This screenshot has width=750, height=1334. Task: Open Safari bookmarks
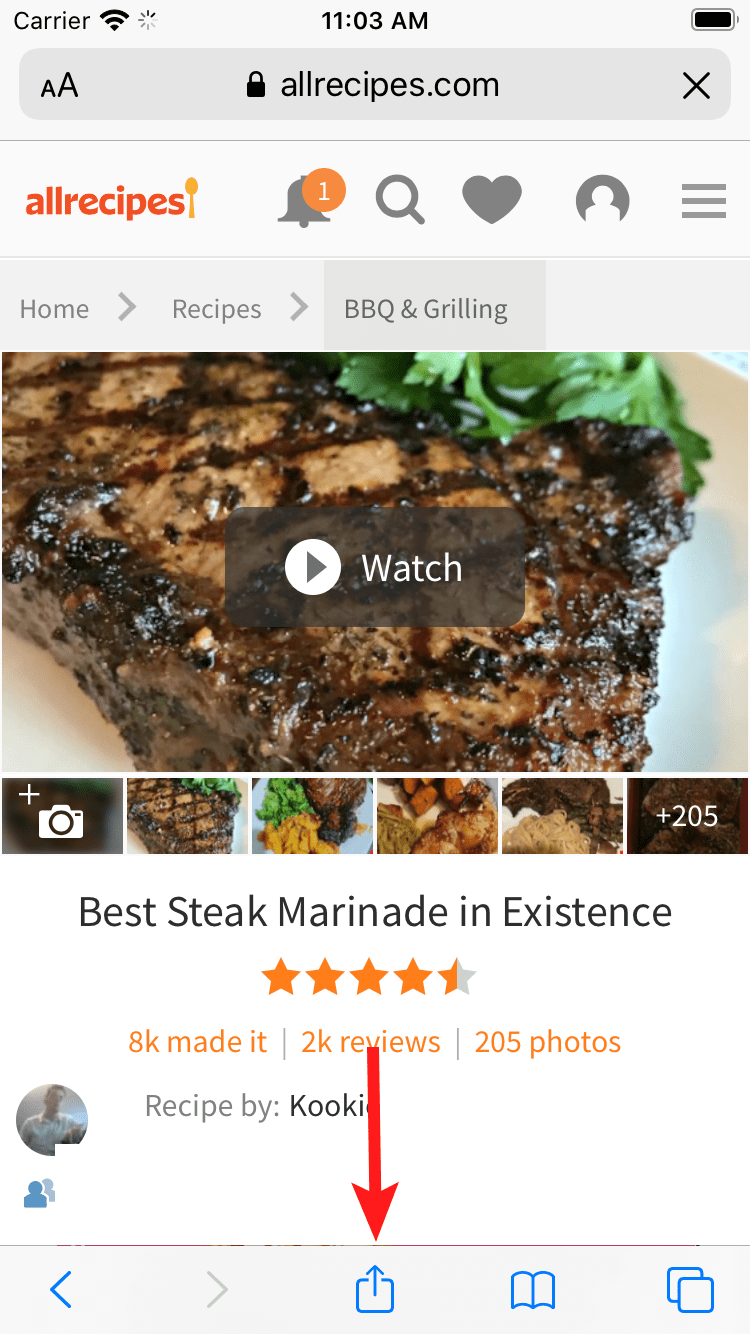(532, 1291)
